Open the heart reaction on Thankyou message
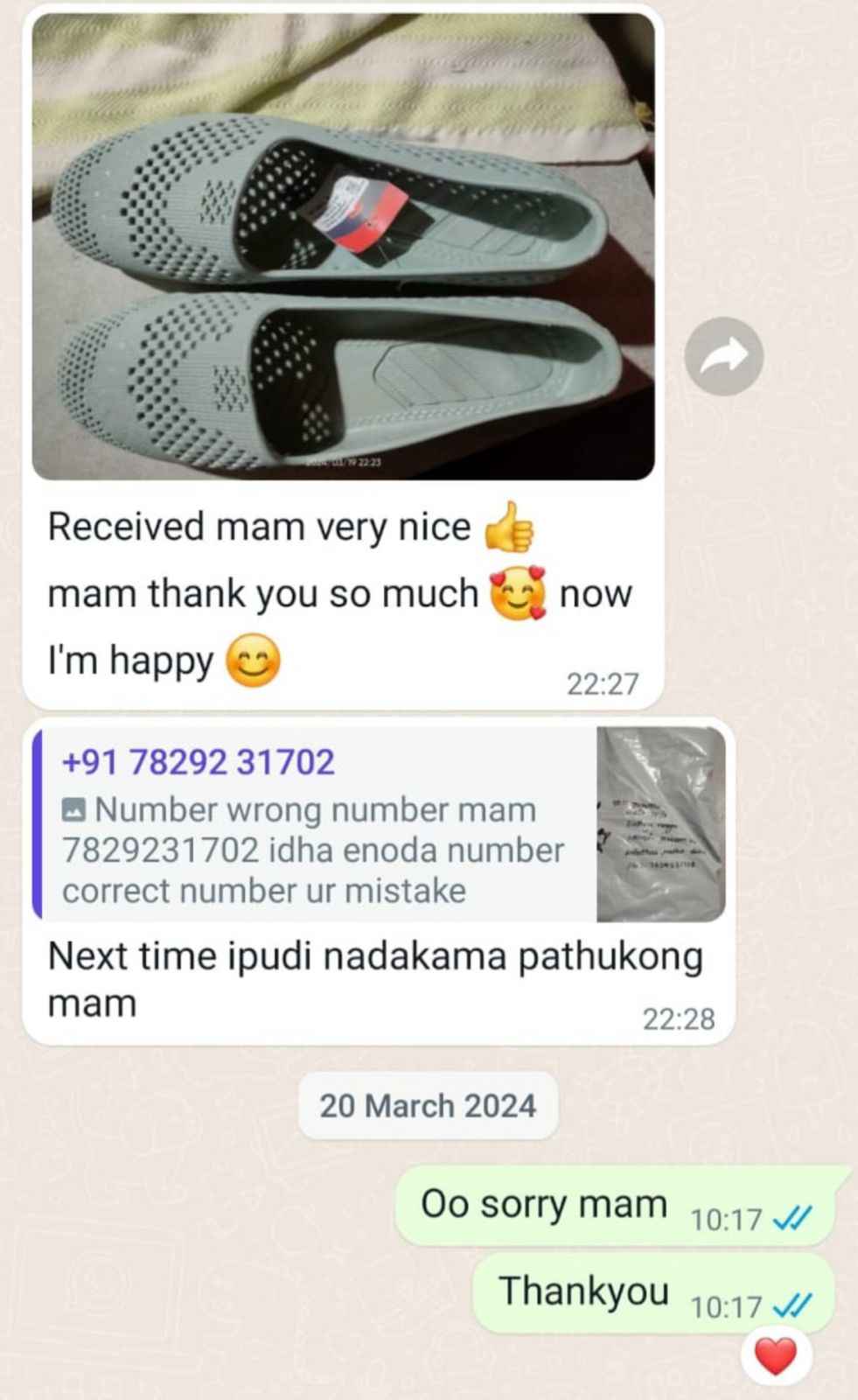 [776, 1356]
